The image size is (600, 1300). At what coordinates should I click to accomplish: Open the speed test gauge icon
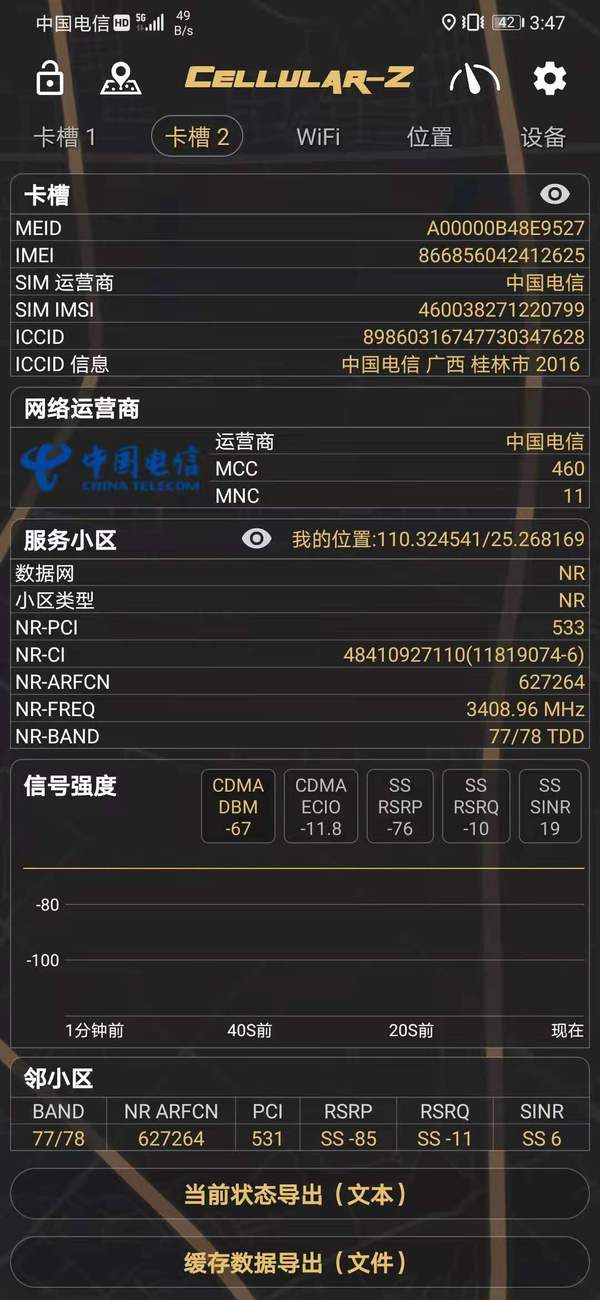[474, 79]
